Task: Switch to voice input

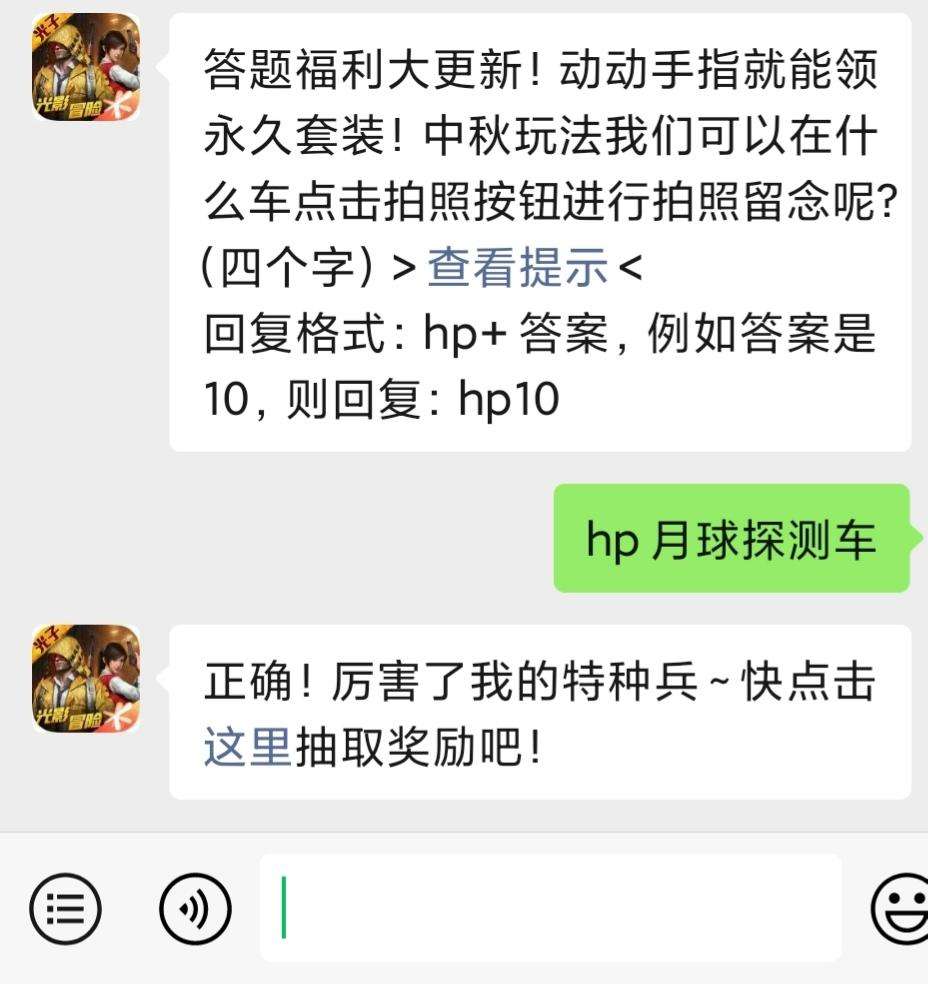Action: click(x=196, y=908)
